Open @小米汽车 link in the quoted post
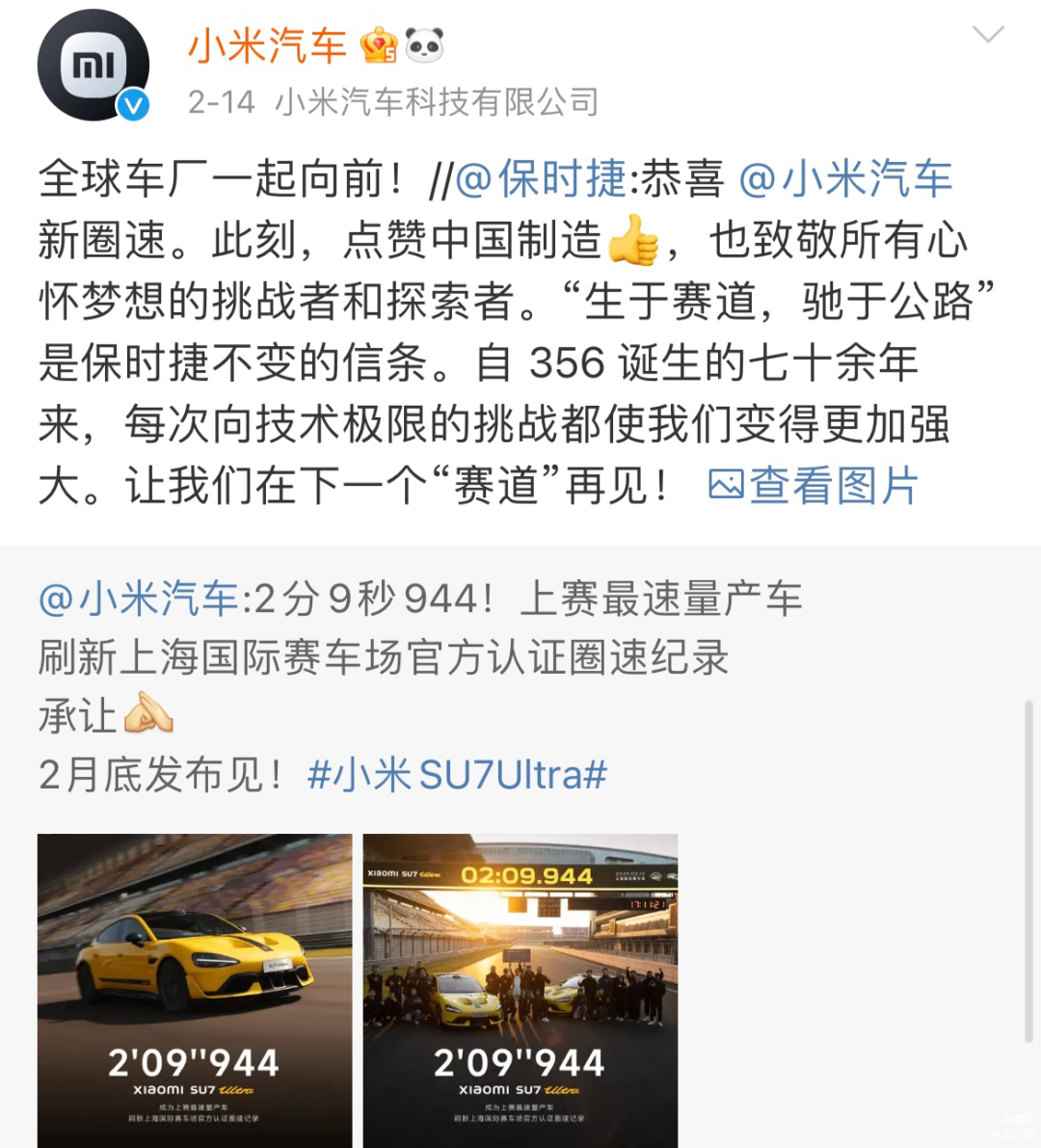The width and height of the screenshot is (1041, 1148). click(x=139, y=600)
